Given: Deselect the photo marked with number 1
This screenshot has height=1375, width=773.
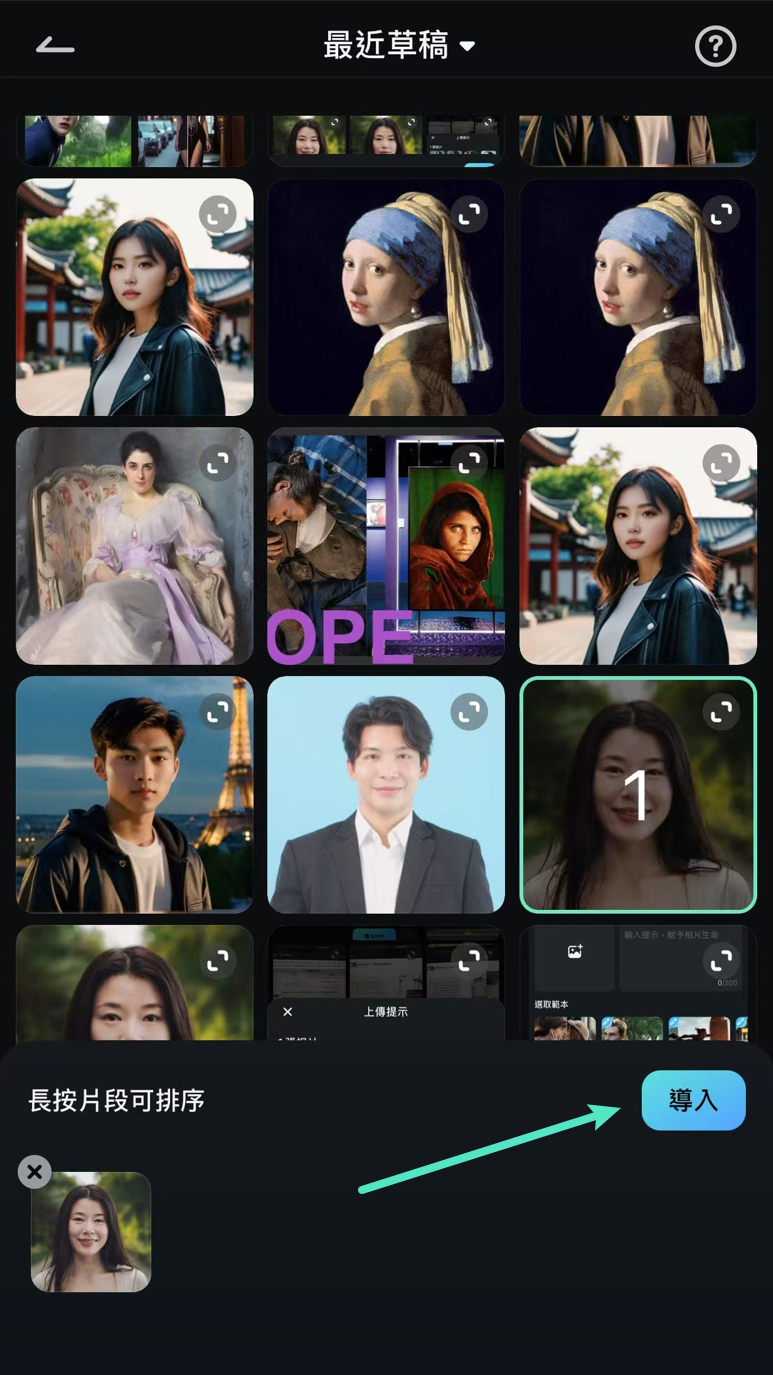Looking at the screenshot, I should click(638, 794).
